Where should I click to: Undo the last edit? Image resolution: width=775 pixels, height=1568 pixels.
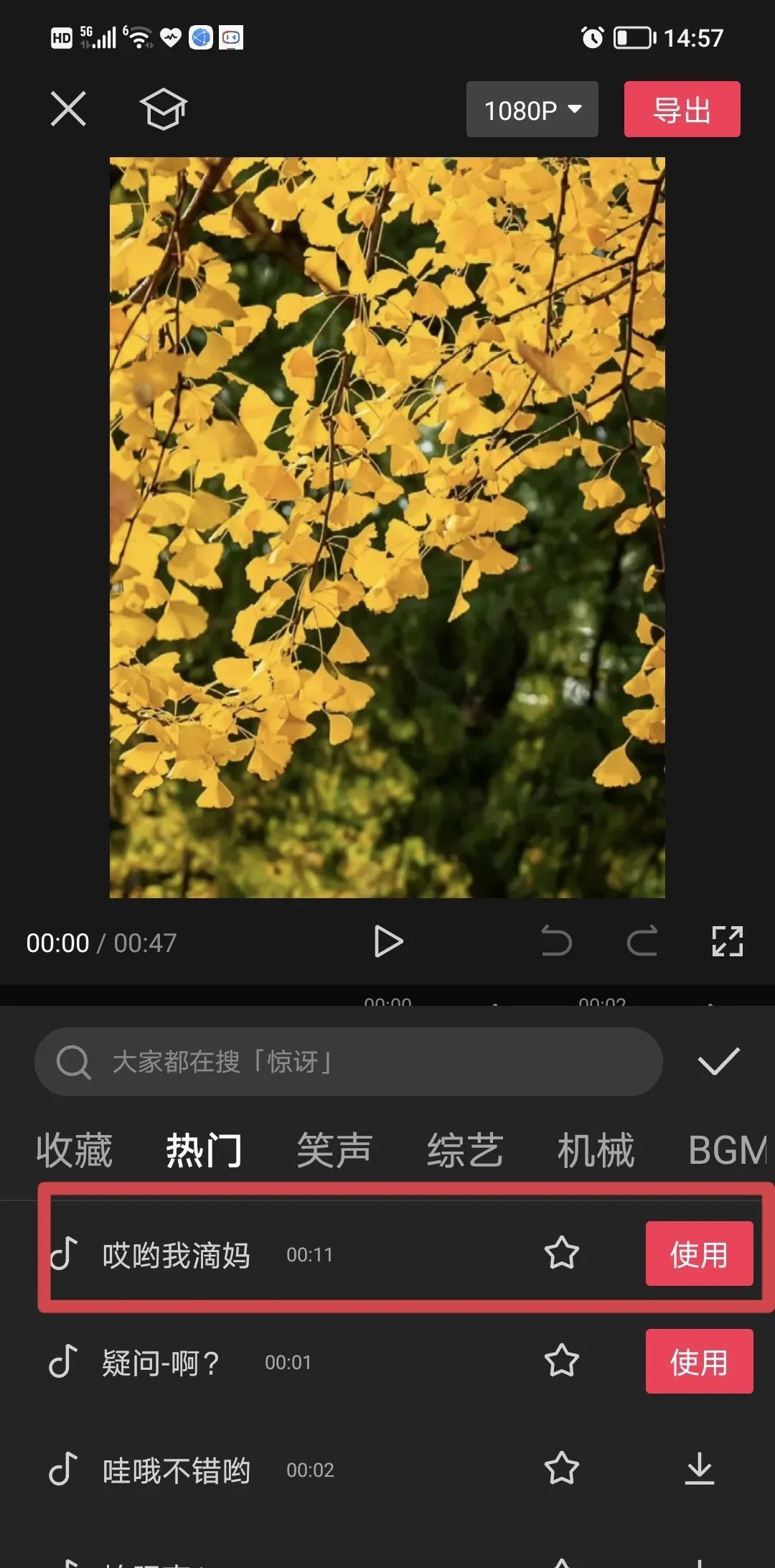point(556,941)
